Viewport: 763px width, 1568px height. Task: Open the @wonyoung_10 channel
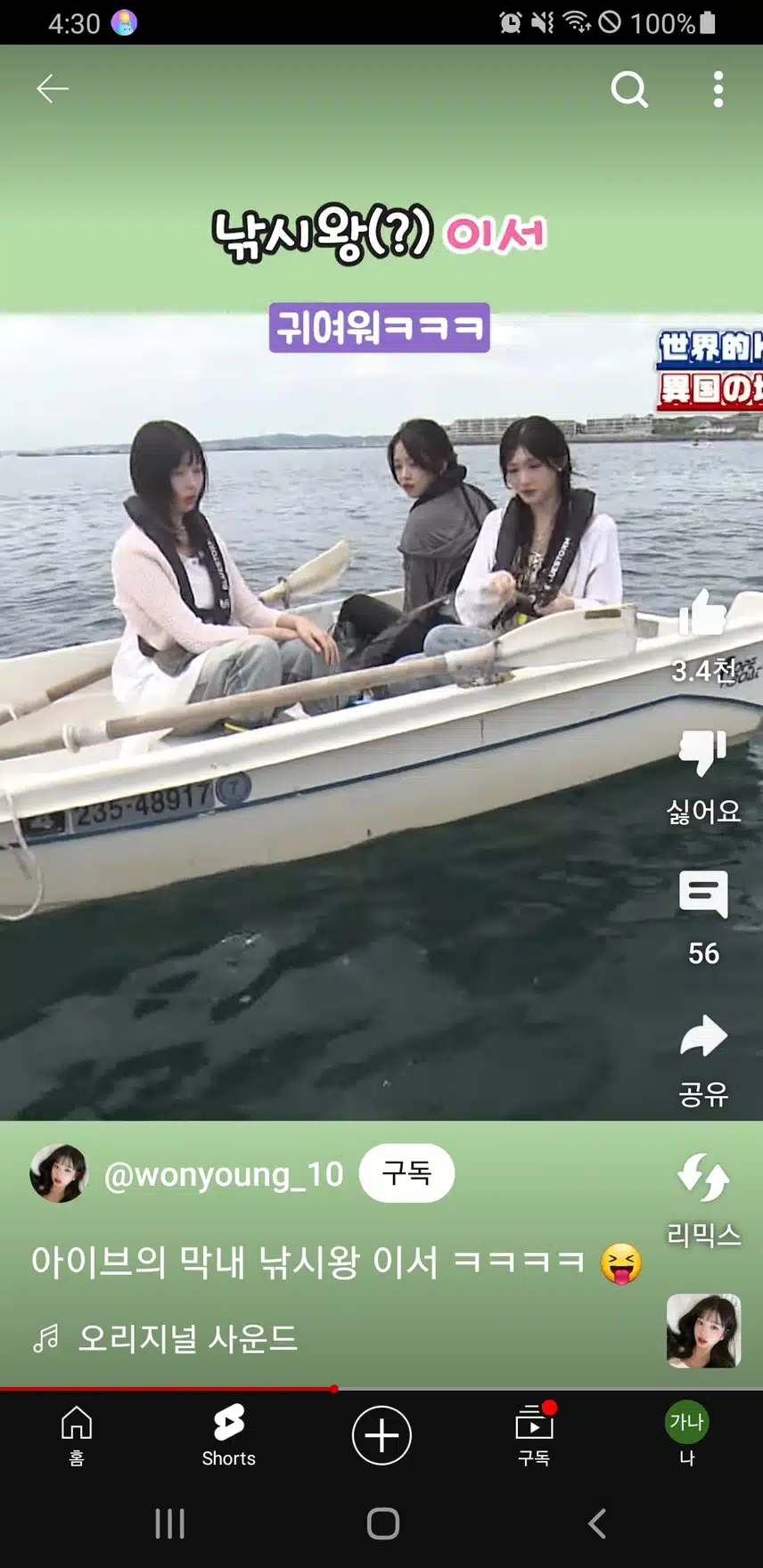click(223, 1174)
